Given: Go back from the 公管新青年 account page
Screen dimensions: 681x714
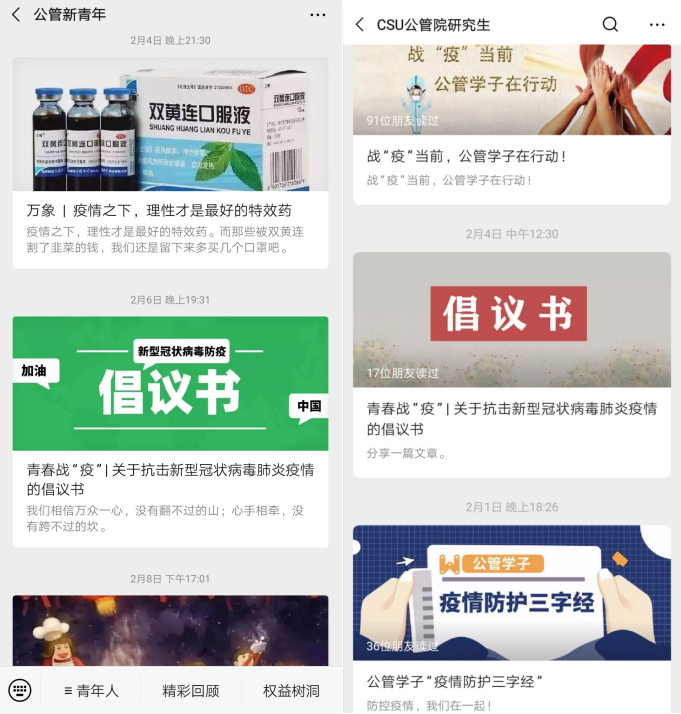Looking at the screenshot, I should coord(16,15).
